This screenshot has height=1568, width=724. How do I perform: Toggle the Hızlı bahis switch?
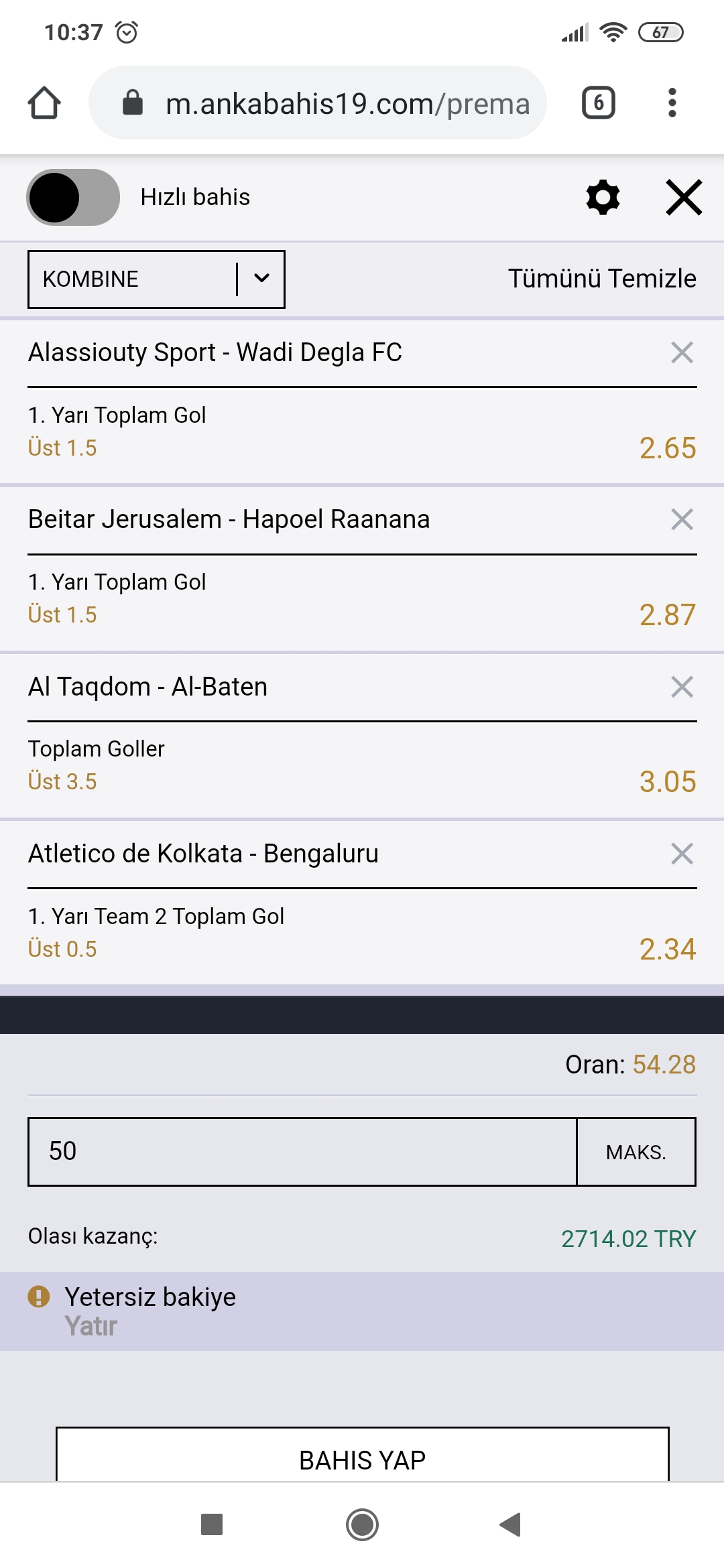[x=73, y=197]
